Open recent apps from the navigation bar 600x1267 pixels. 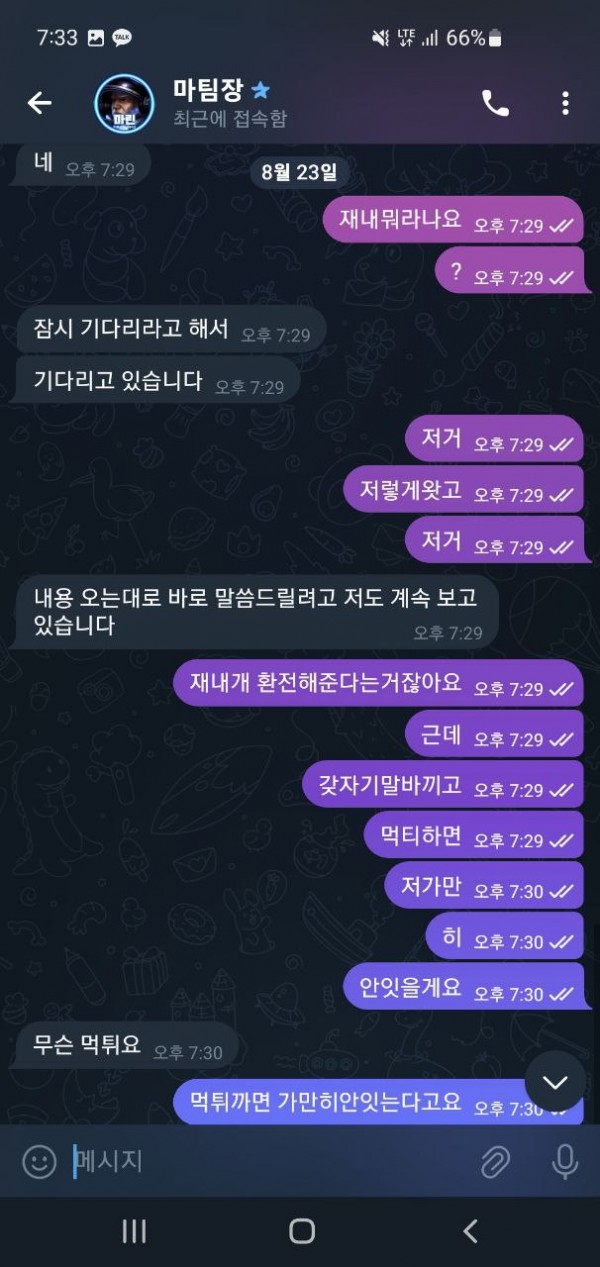point(134,1231)
